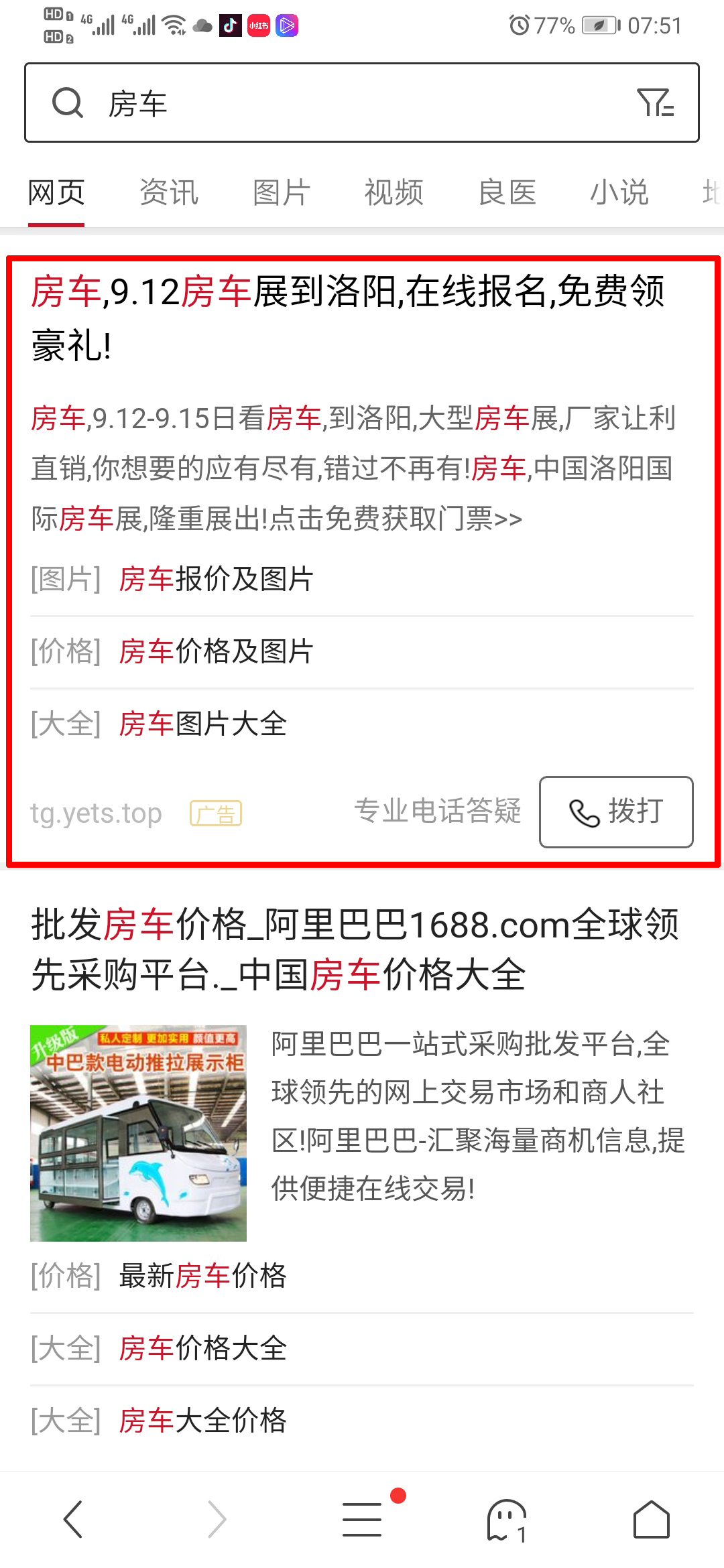The image size is (724, 1568).
Task: Open the 房车图片大全 sublink
Action: (x=202, y=724)
